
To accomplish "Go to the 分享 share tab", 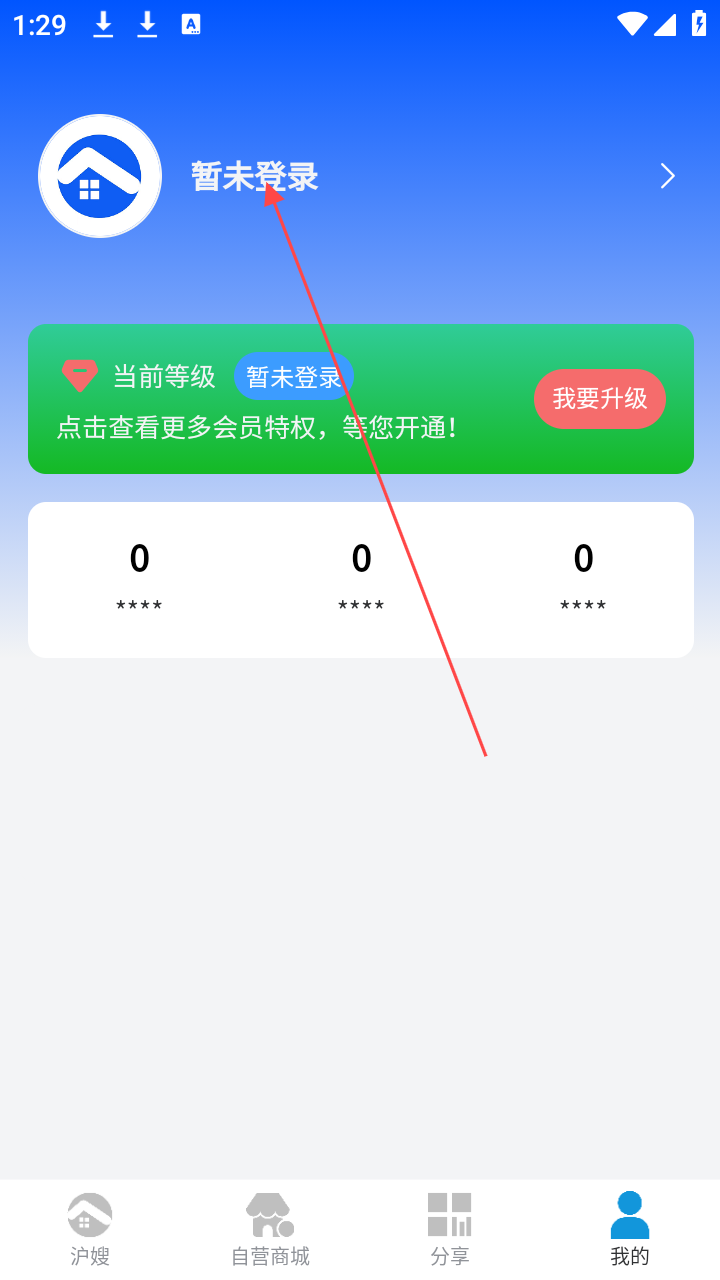I will tap(450, 1229).
